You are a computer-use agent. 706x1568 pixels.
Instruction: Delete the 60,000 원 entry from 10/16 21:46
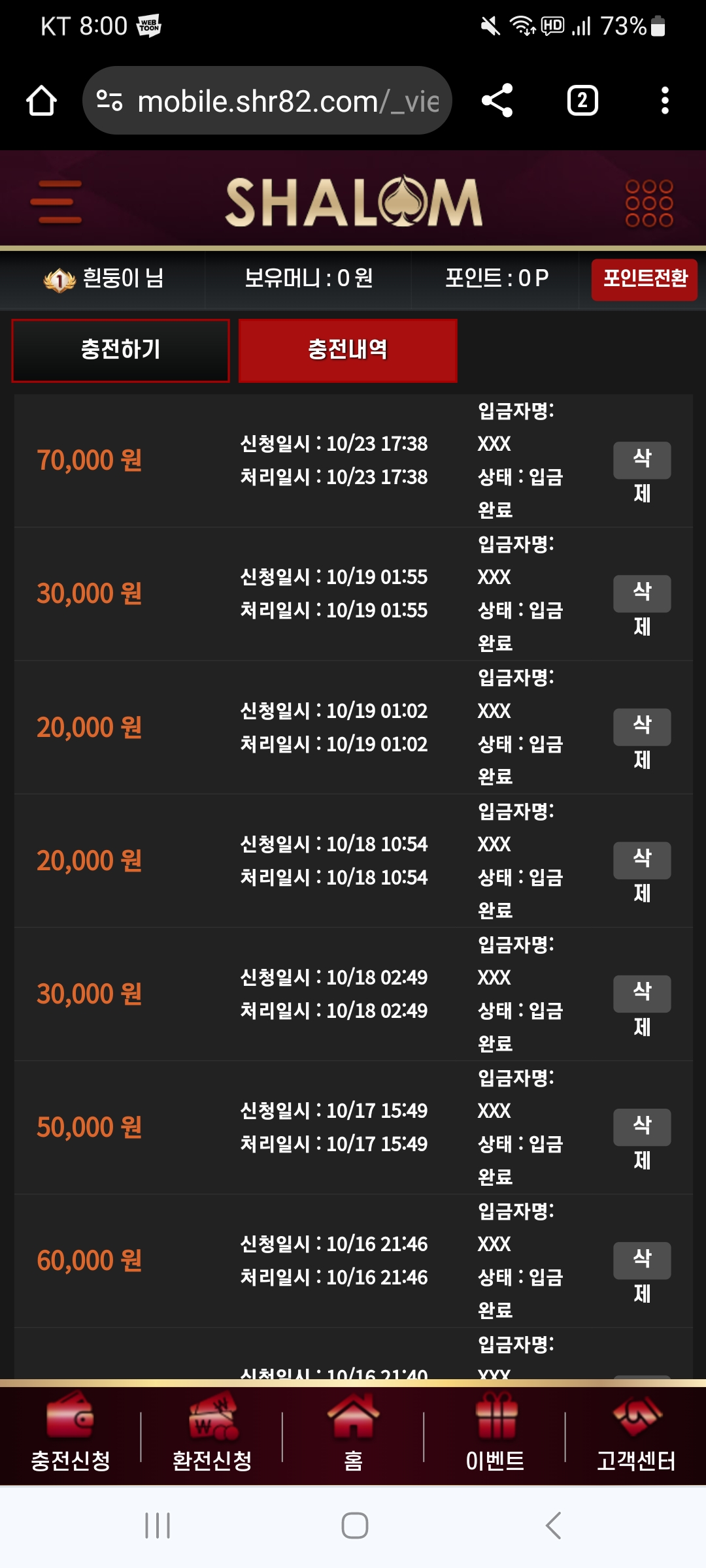click(641, 1260)
